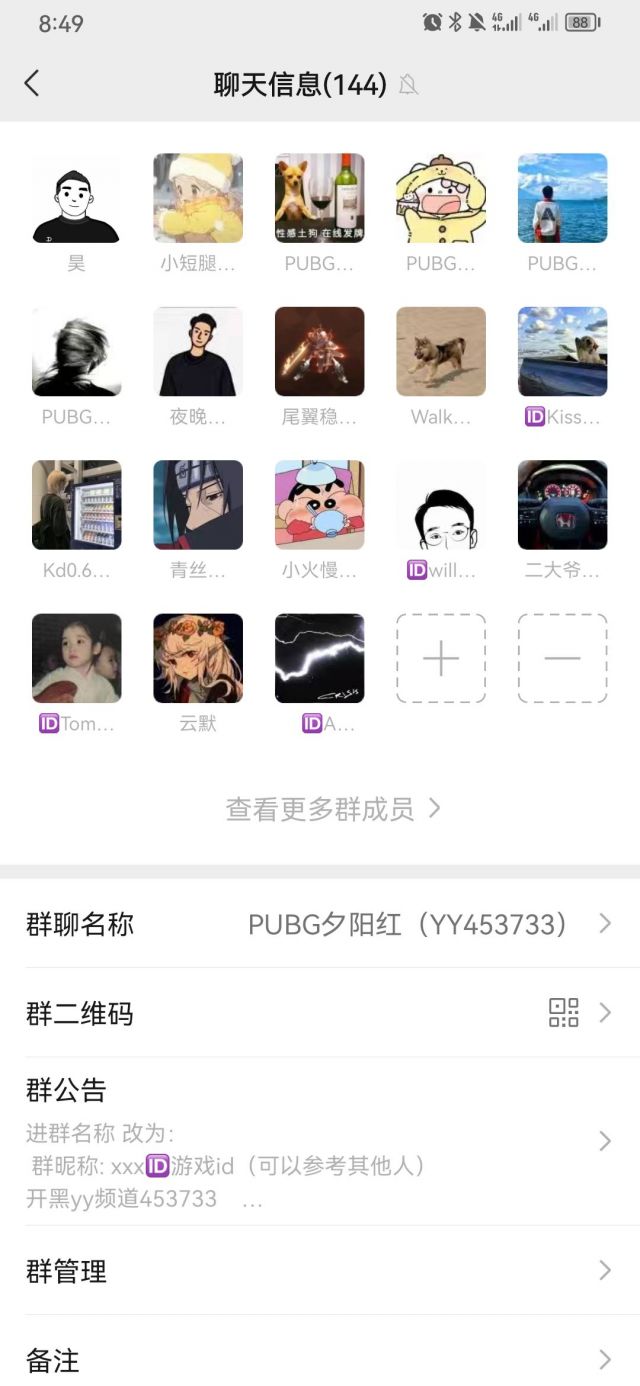Open the Walk… member avatar
The height and width of the screenshot is (1386, 640).
(x=441, y=352)
